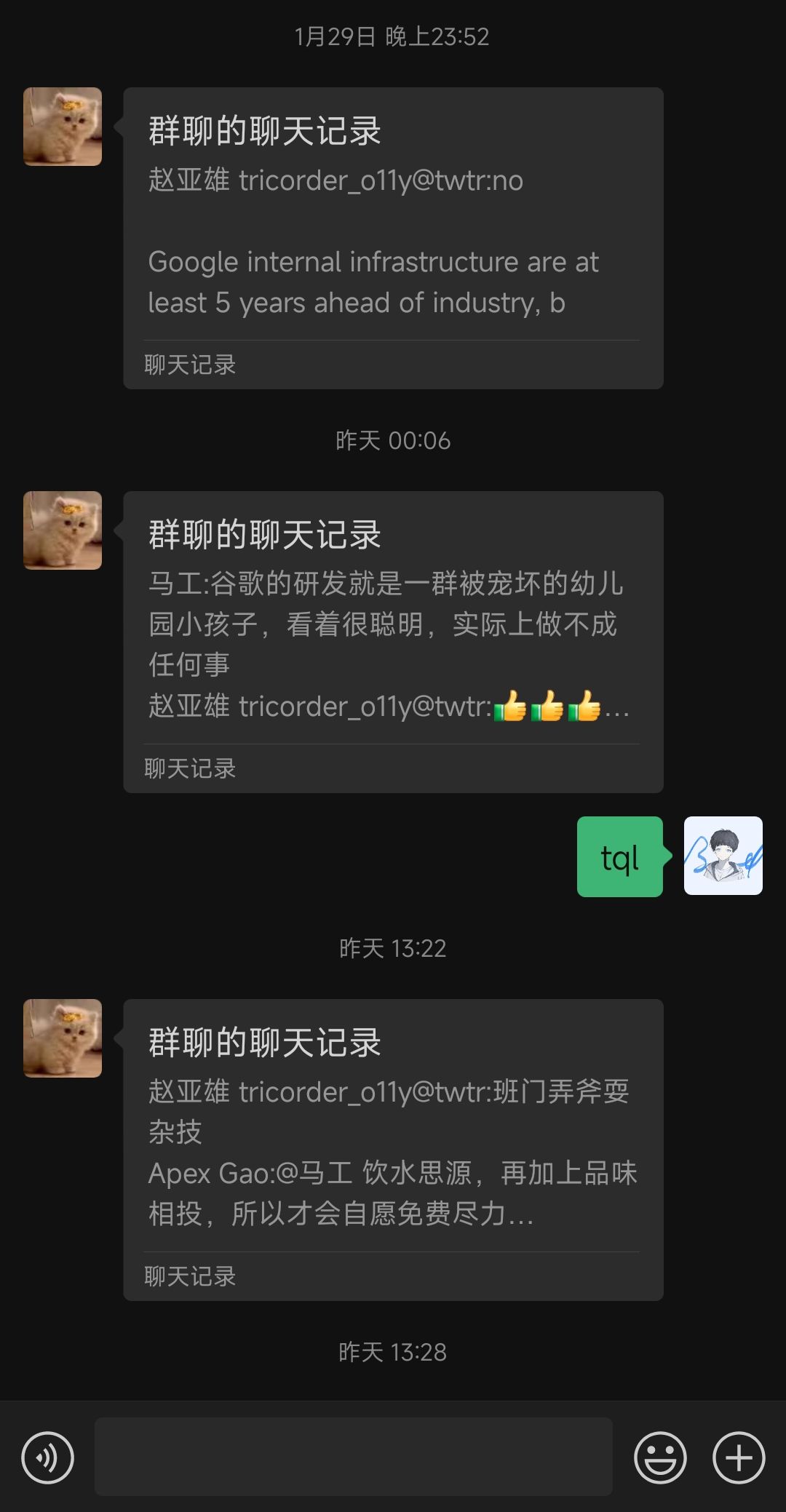Image resolution: width=786 pixels, height=1512 pixels.
Task: Open kitten avatar beside the 23:52 message
Action: coord(63,127)
